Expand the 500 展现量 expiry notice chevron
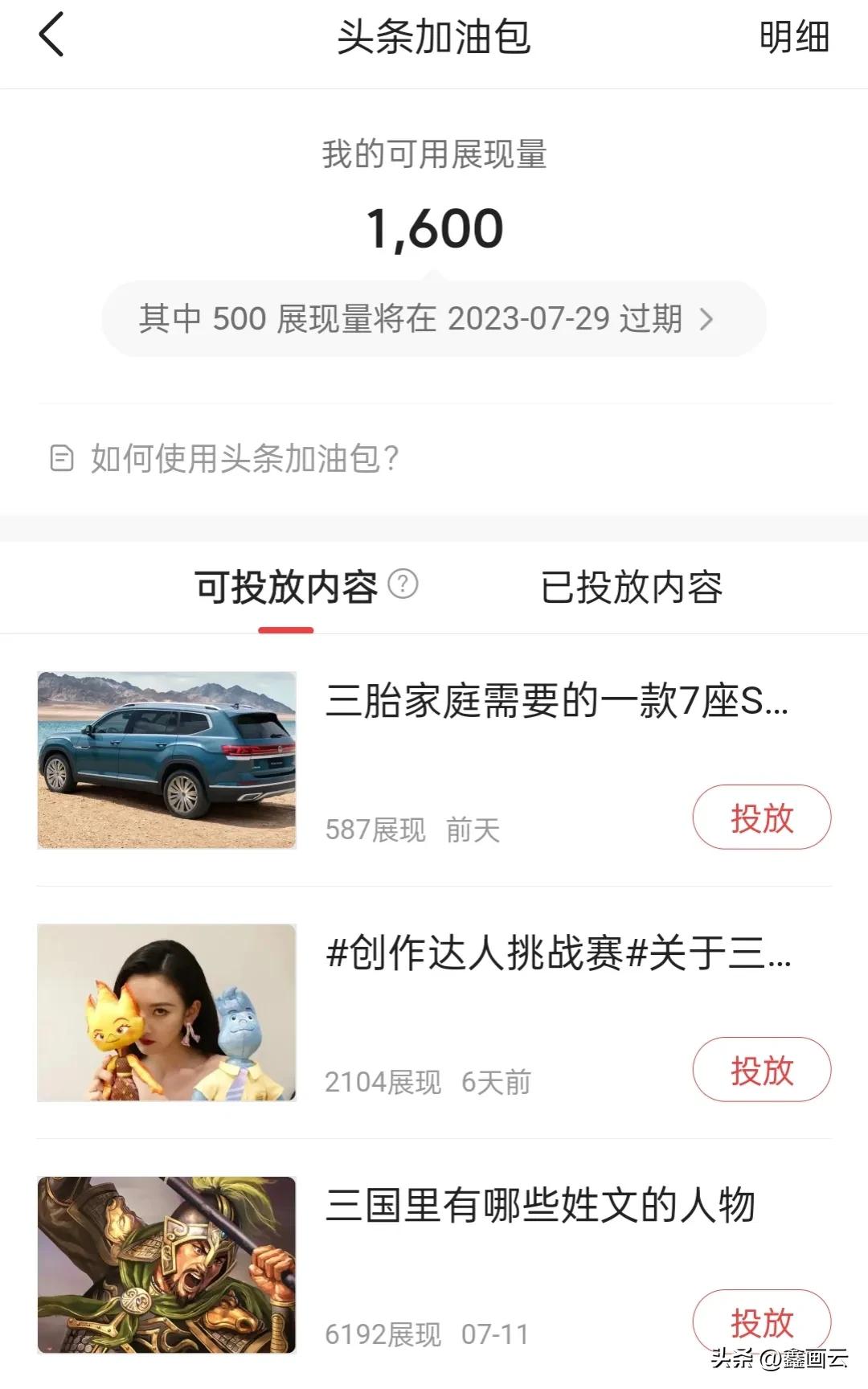 tap(710, 320)
